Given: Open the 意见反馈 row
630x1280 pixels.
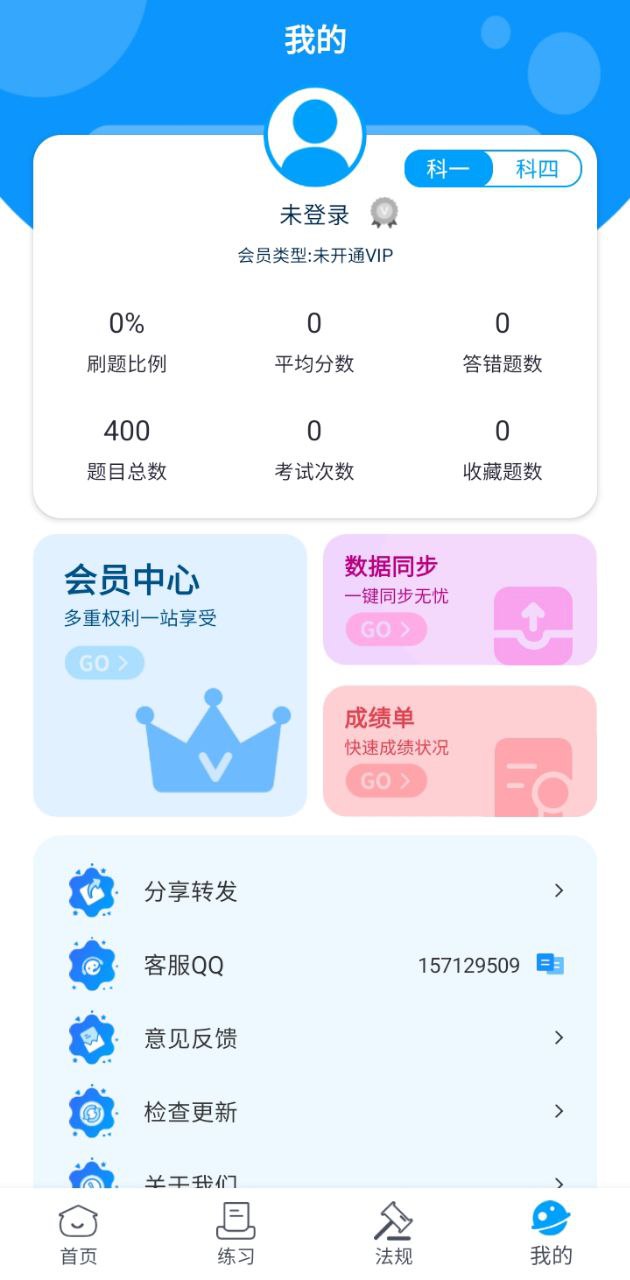Looking at the screenshot, I should click(315, 1038).
